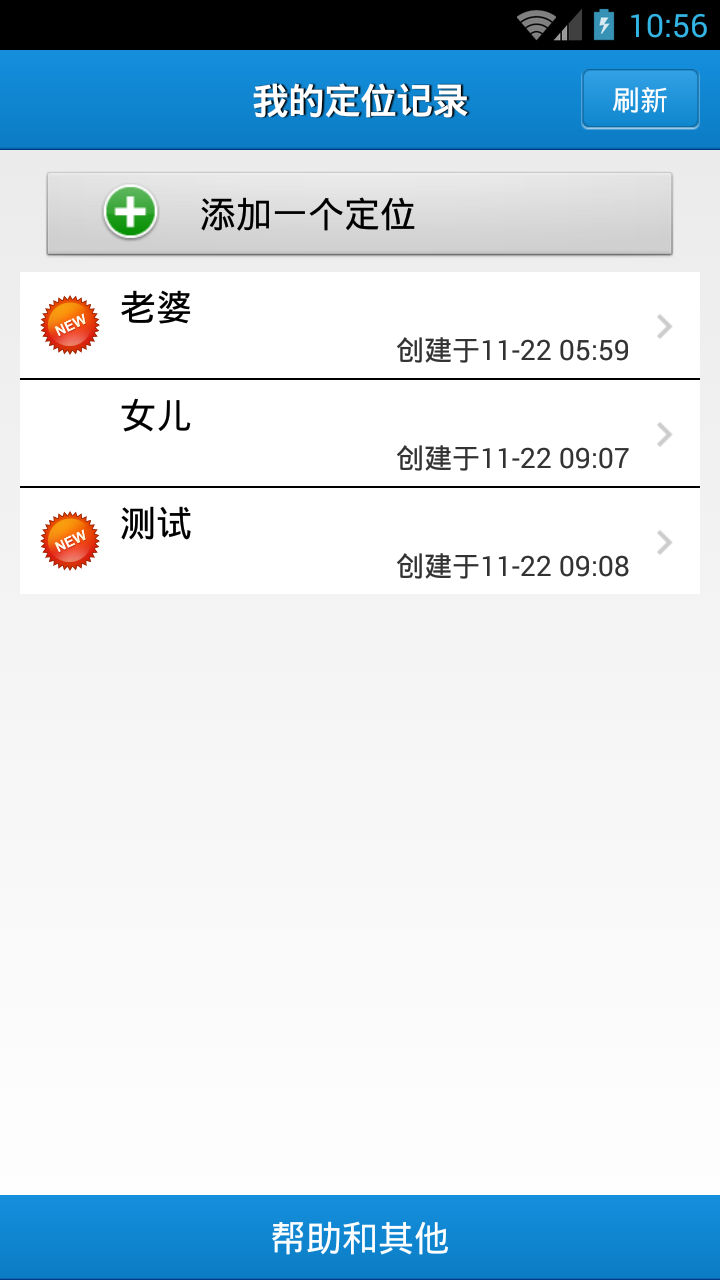
Task: Click the NEW badge next to 测试
Action: tap(68, 540)
